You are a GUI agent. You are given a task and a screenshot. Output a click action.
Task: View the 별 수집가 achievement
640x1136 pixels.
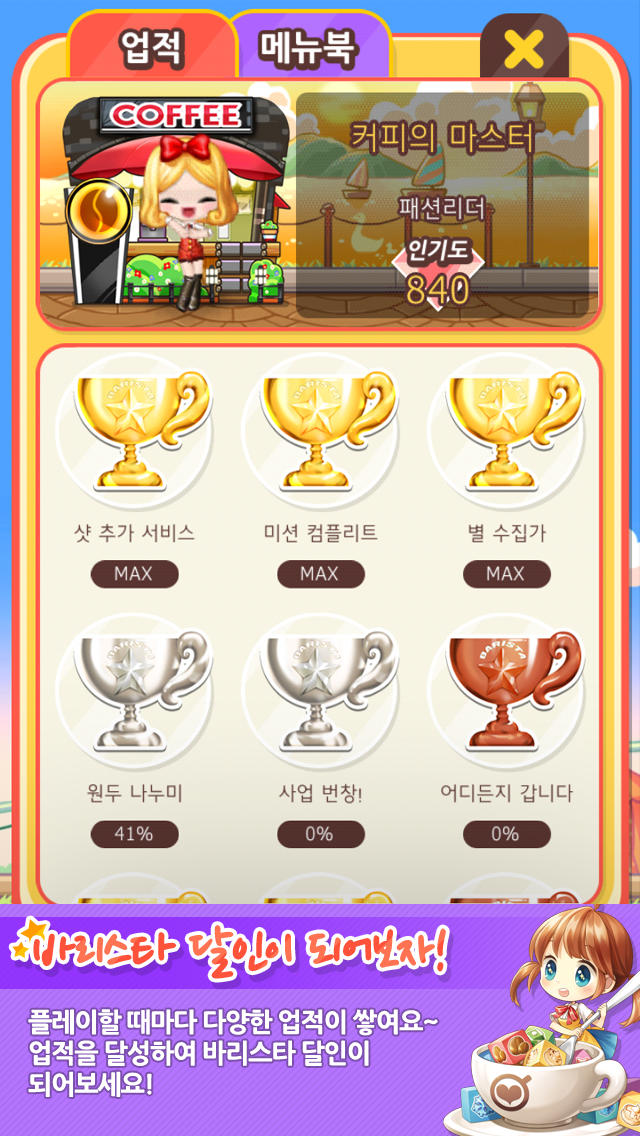pyautogui.click(x=505, y=432)
